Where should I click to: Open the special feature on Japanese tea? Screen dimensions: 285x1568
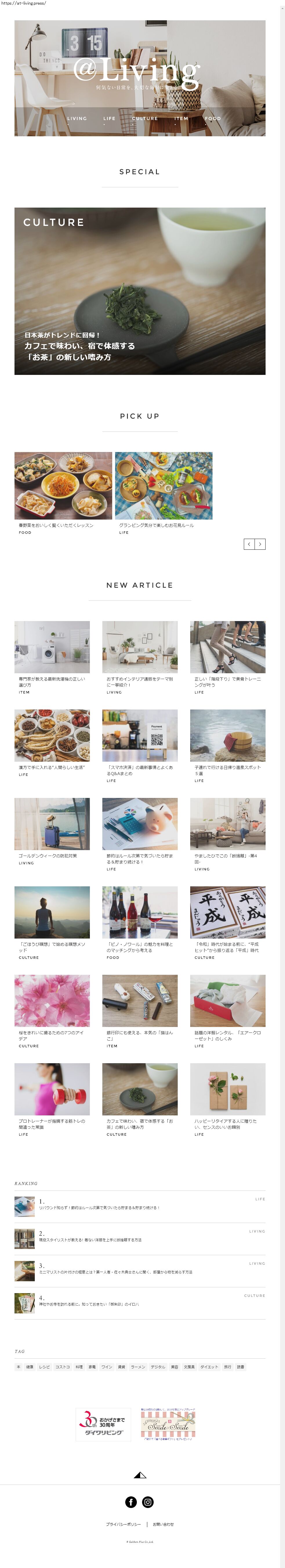point(140,291)
